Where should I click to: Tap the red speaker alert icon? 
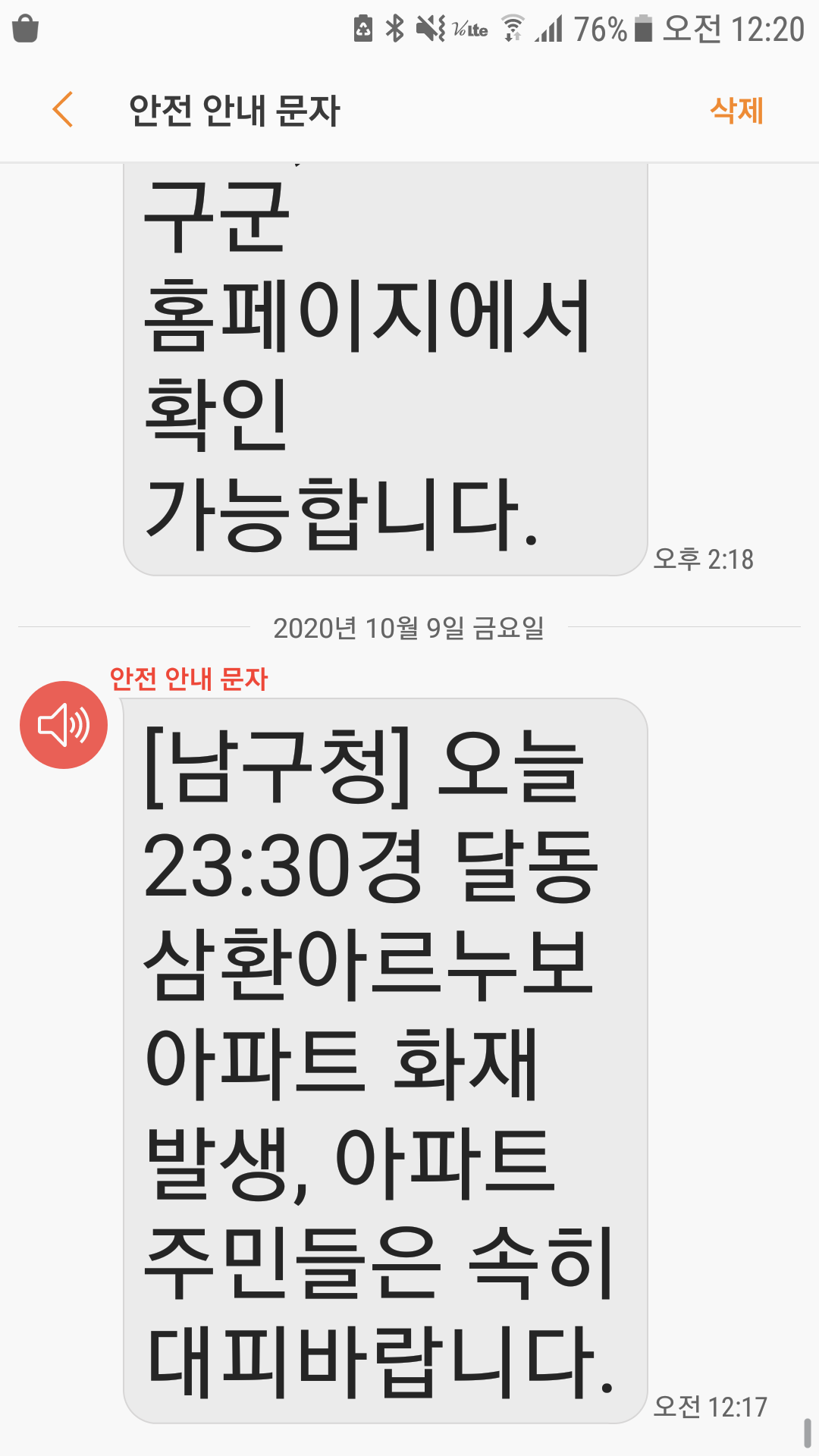click(x=64, y=725)
